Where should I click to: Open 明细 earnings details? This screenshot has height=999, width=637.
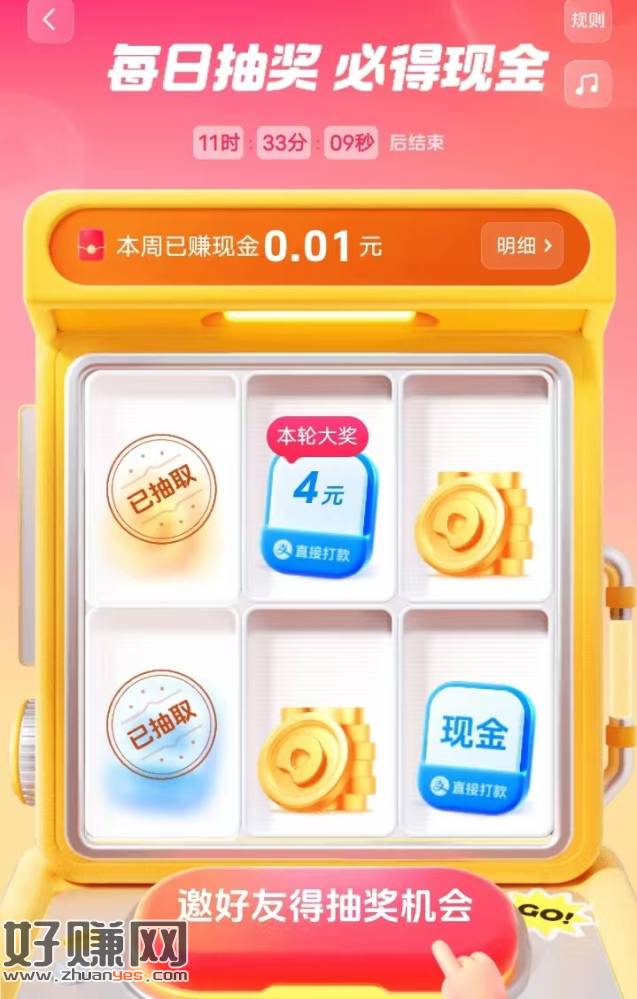522,246
